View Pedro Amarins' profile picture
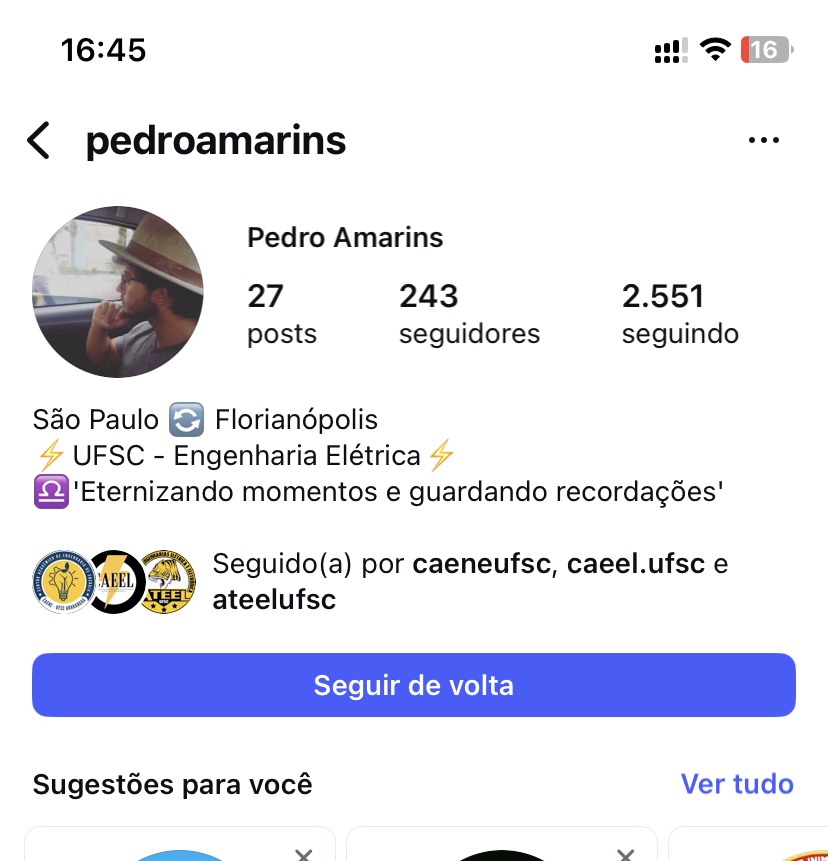Image resolution: width=828 pixels, height=861 pixels. coord(118,292)
